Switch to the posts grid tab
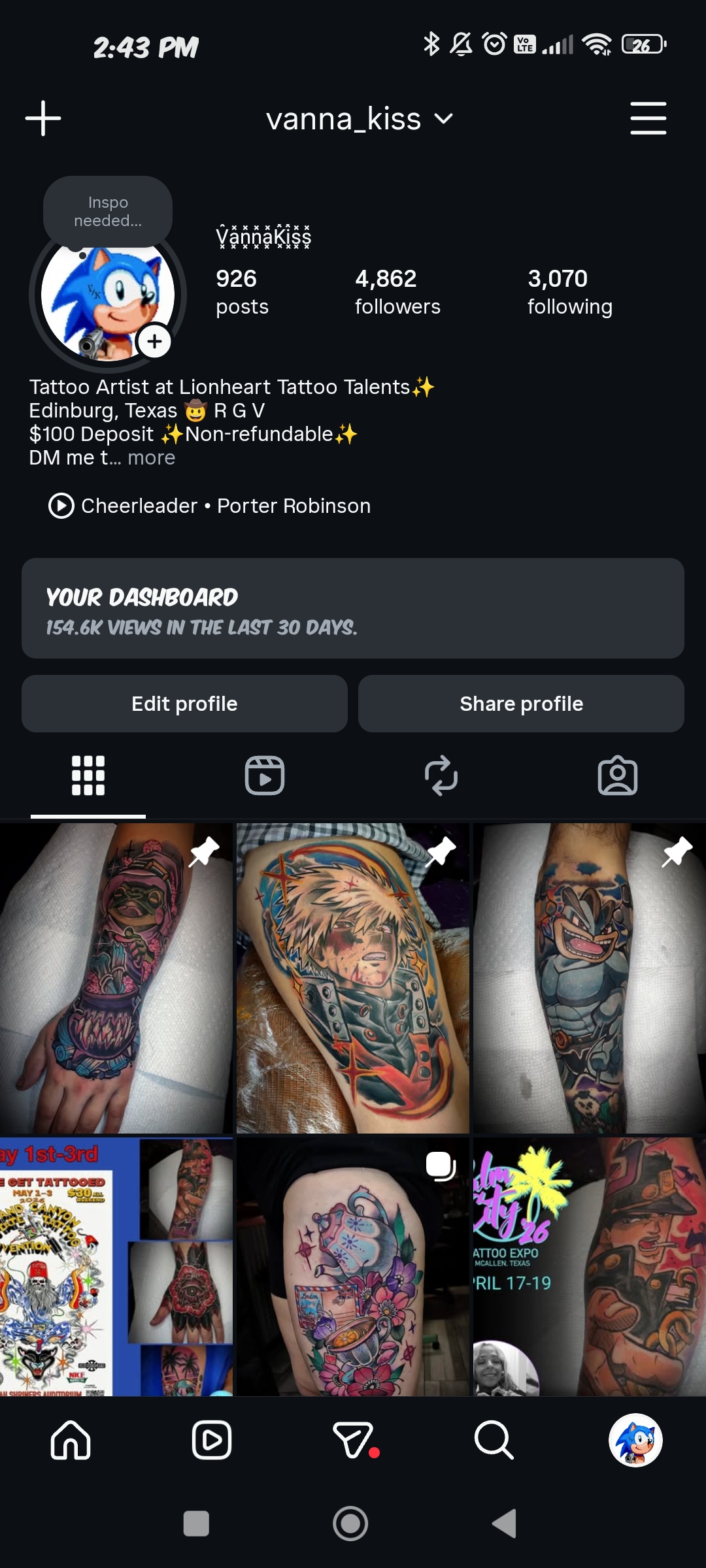Viewport: 706px width, 1568px height. tap(88, 775)
